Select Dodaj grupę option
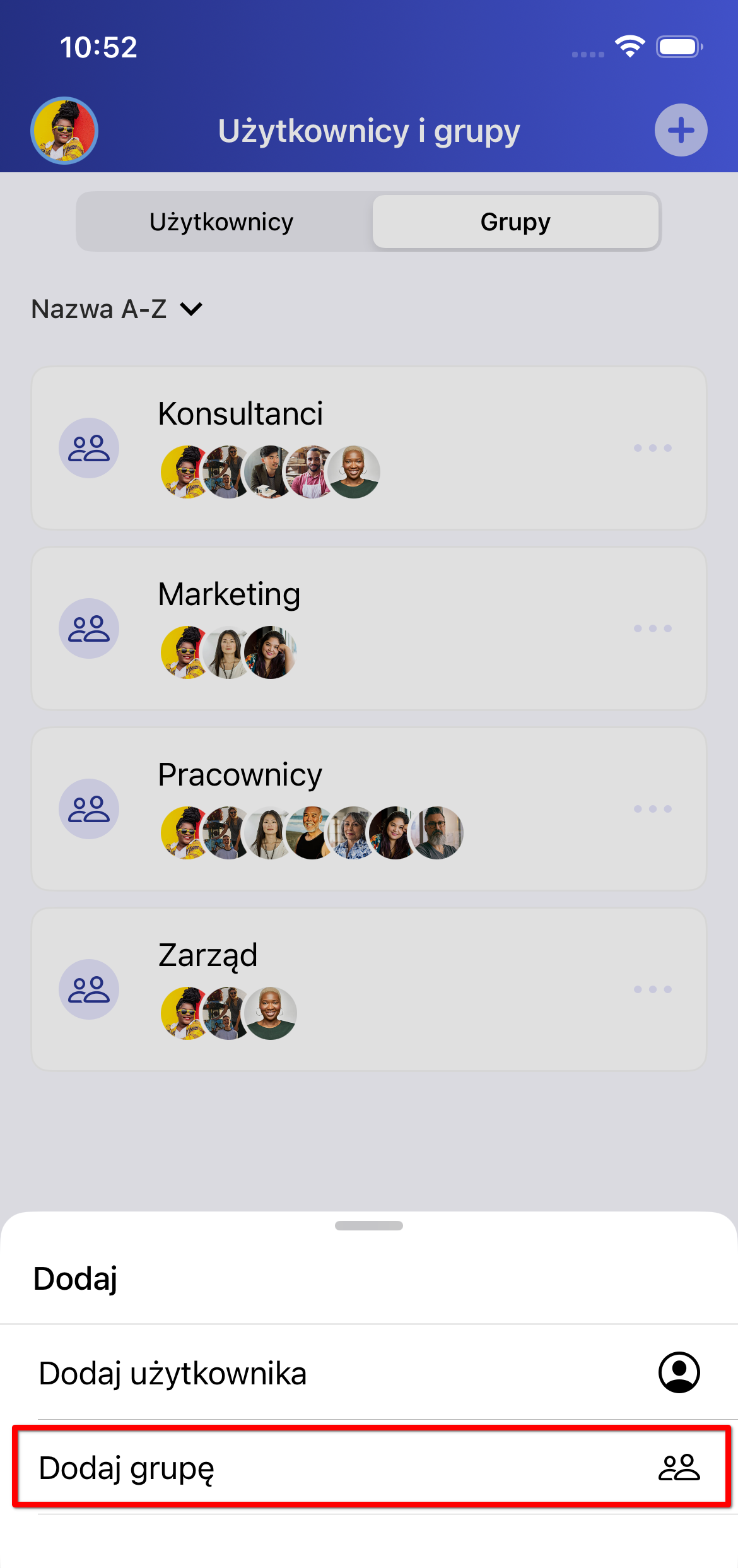The width and height of the screenshot is (738, 1568). point(369,1467)
